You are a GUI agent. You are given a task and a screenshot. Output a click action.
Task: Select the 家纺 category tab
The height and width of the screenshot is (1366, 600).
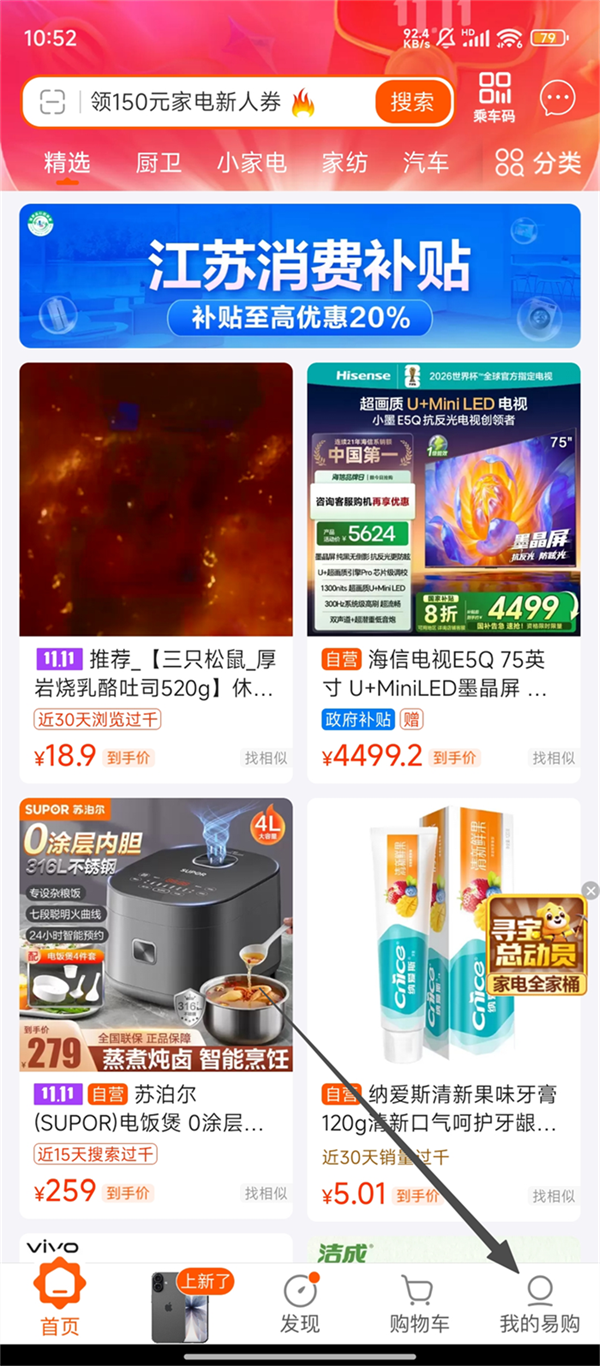tap(345, 162)
